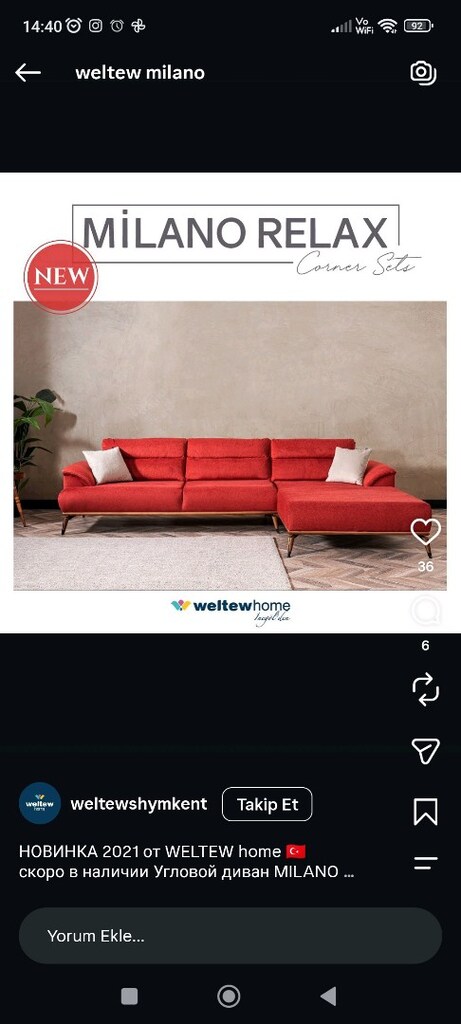This screenshot has width=461, height=1024.
Task: Open the camera icon in the header
Action: (x=423, y=72)
